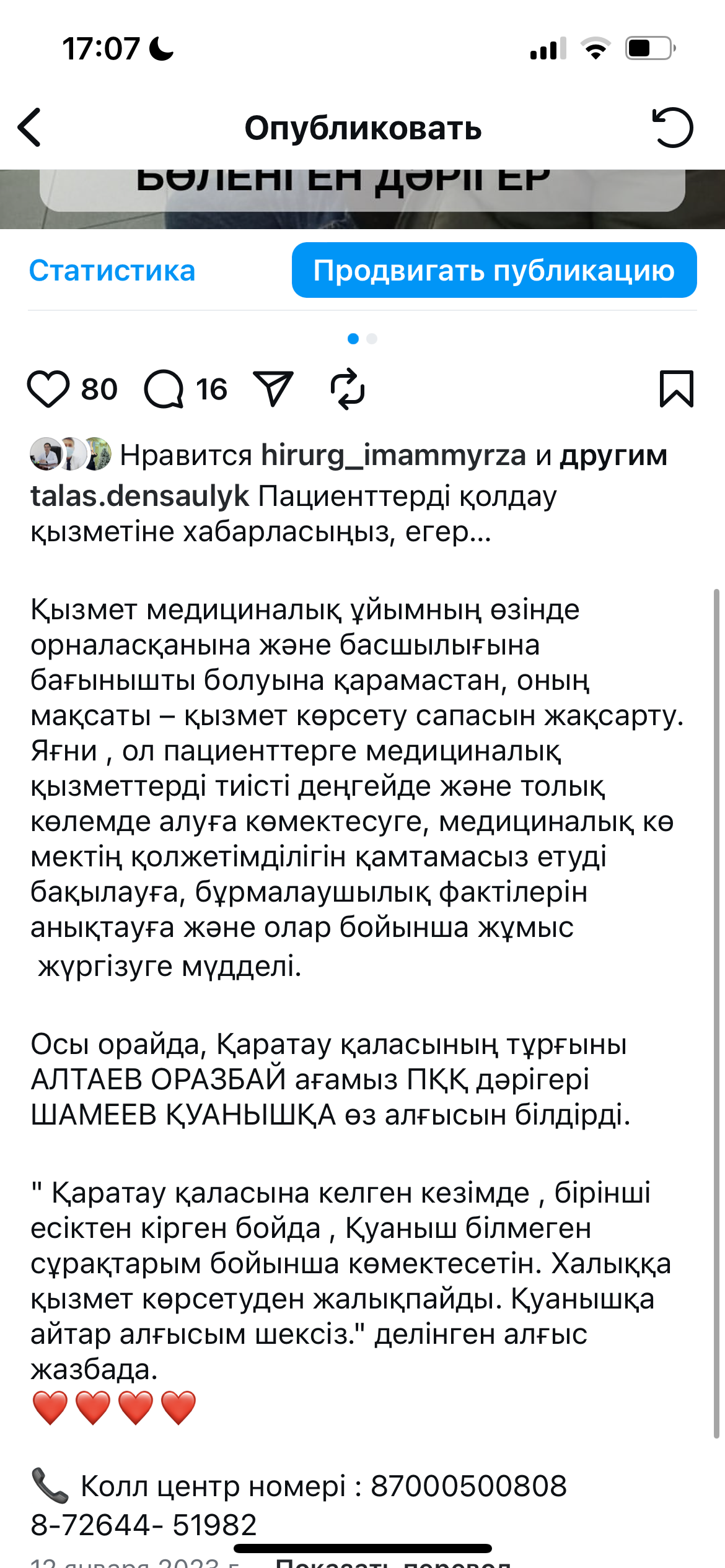Save the post with bookmark icon

(676, 389)
